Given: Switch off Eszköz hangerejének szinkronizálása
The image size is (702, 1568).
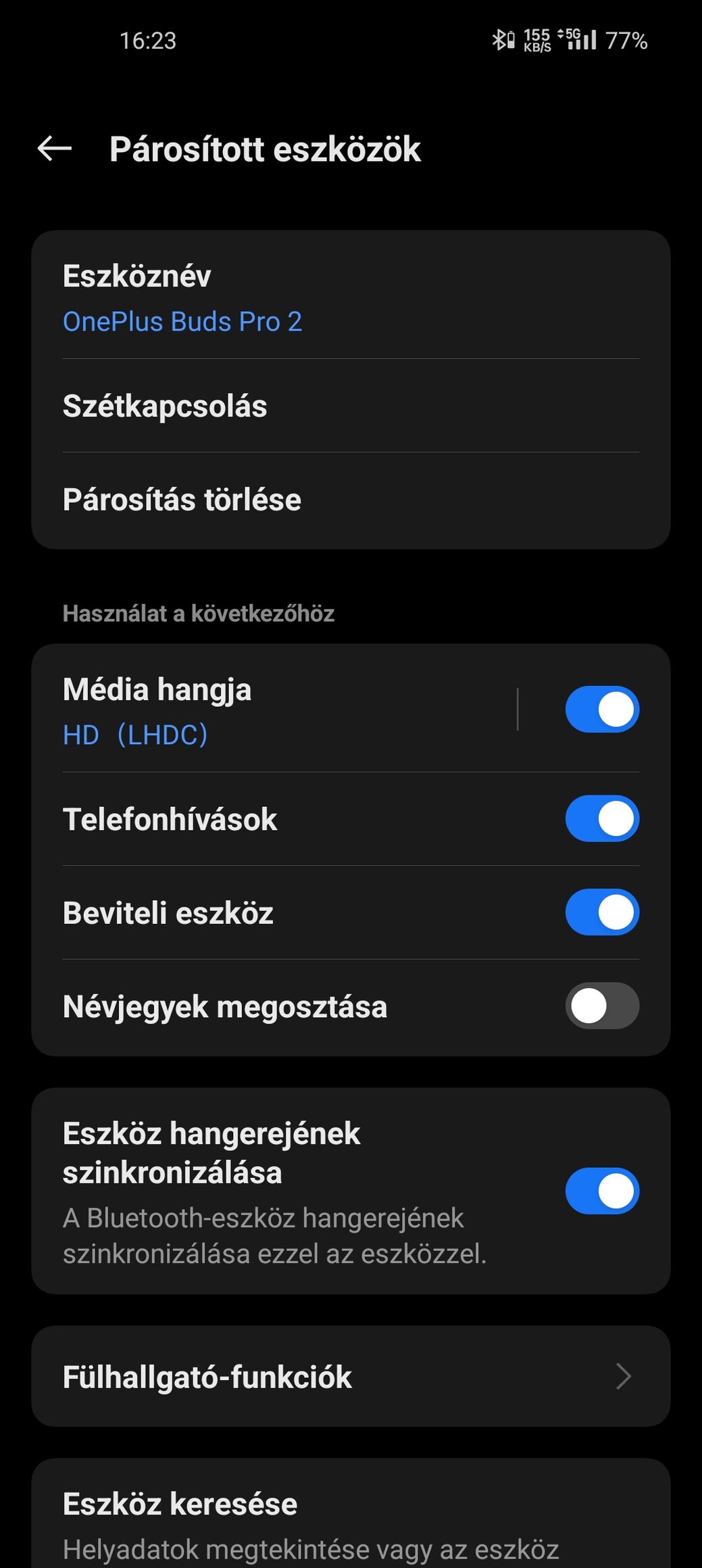Looking at the screenshot, I should click(x=602, y=1191).
